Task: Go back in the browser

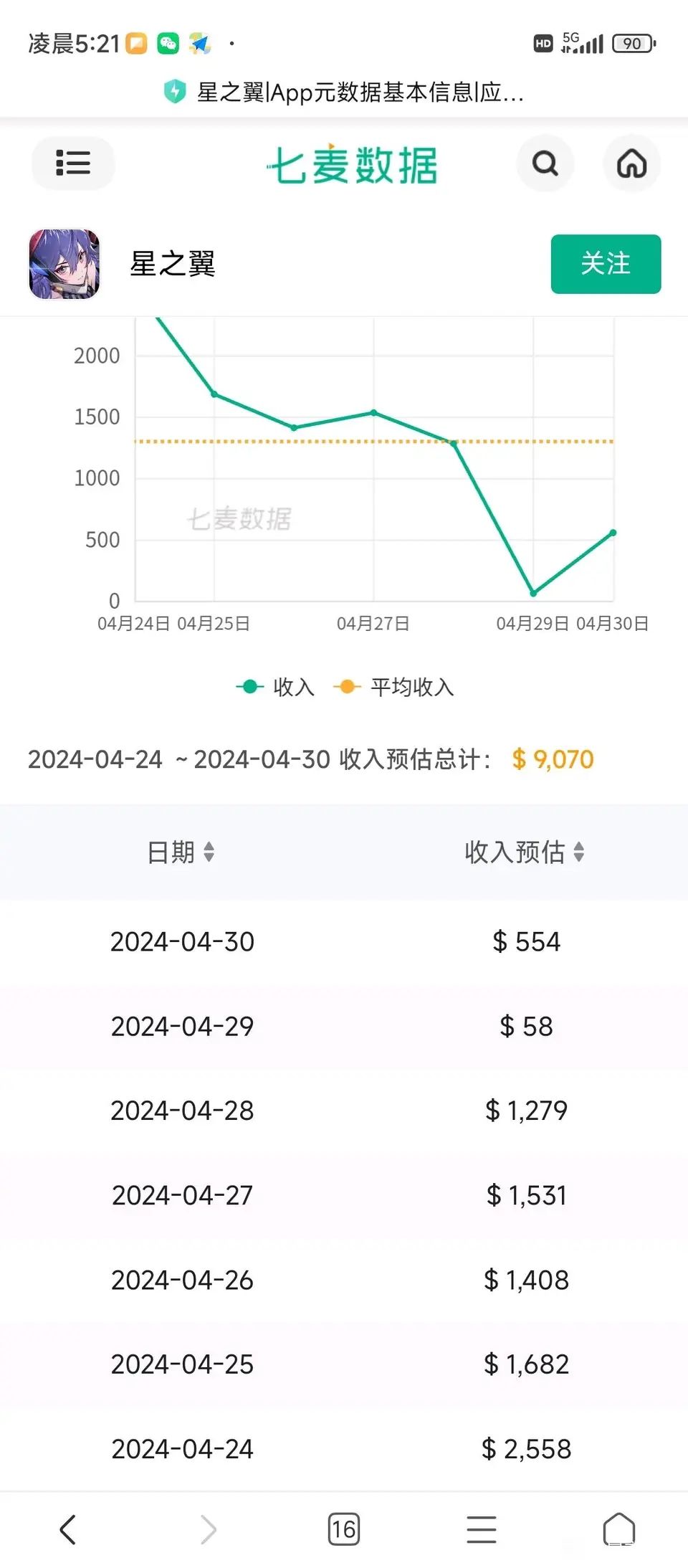Action: (x=68, y=1529)
